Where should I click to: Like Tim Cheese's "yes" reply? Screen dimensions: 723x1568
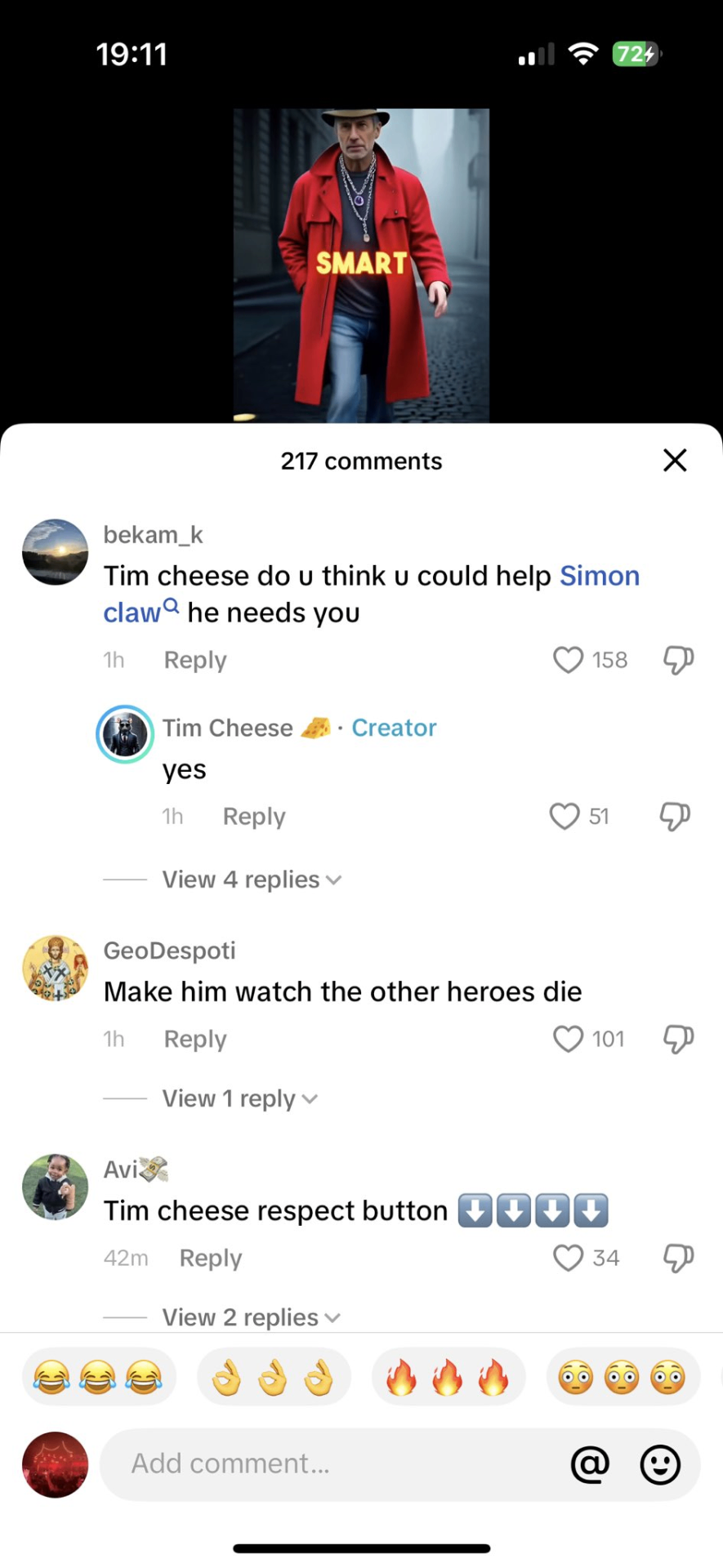click(x=565, y=816)
